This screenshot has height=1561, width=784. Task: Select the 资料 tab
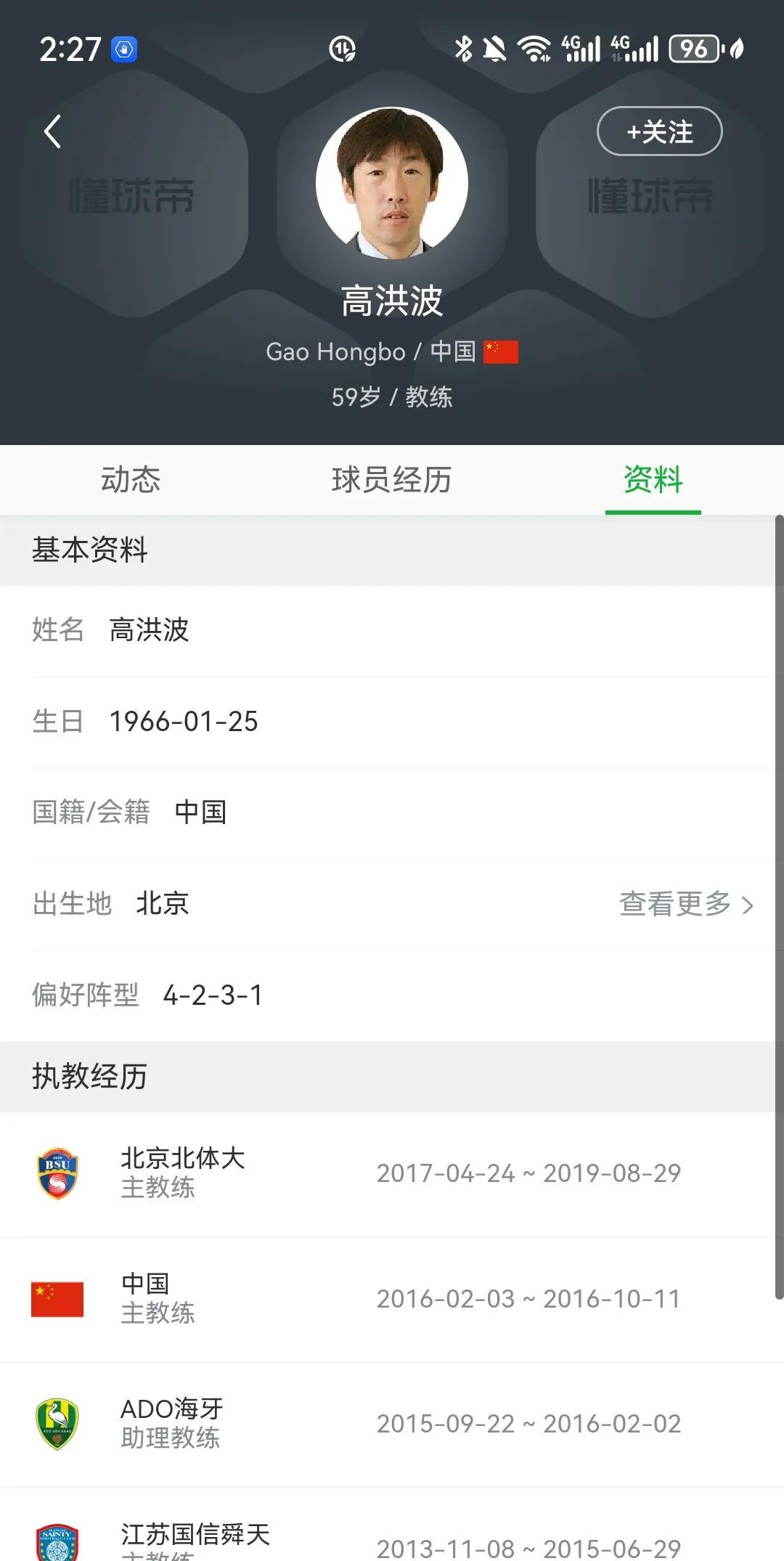(653, 480)
